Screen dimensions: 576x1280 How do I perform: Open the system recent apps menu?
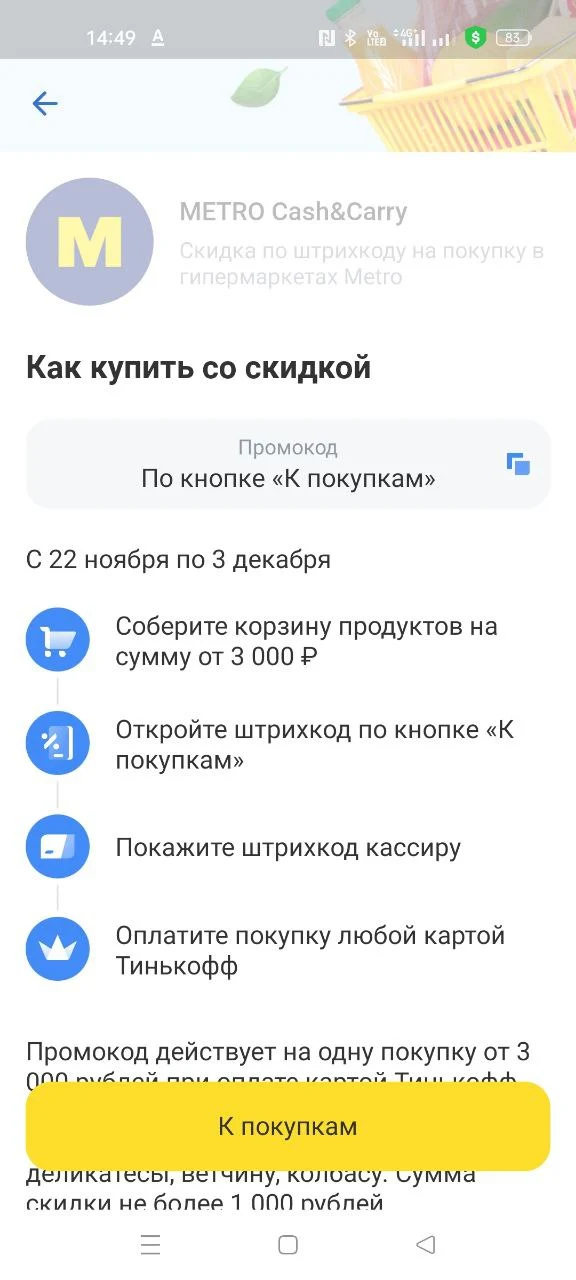coord(151,1244)
